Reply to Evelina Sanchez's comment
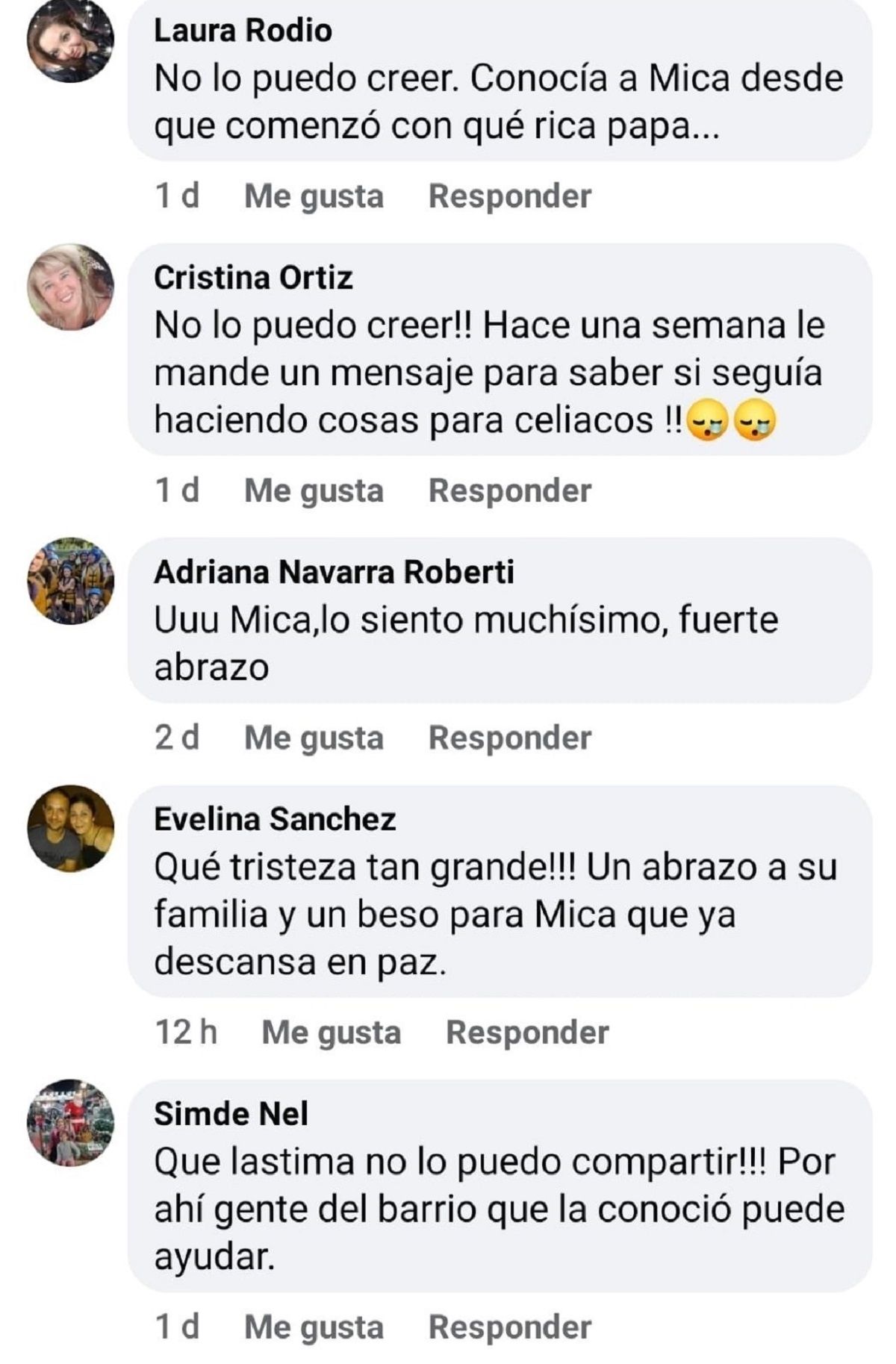This screenshot has height=1364, width=896. click(527, 1033)
